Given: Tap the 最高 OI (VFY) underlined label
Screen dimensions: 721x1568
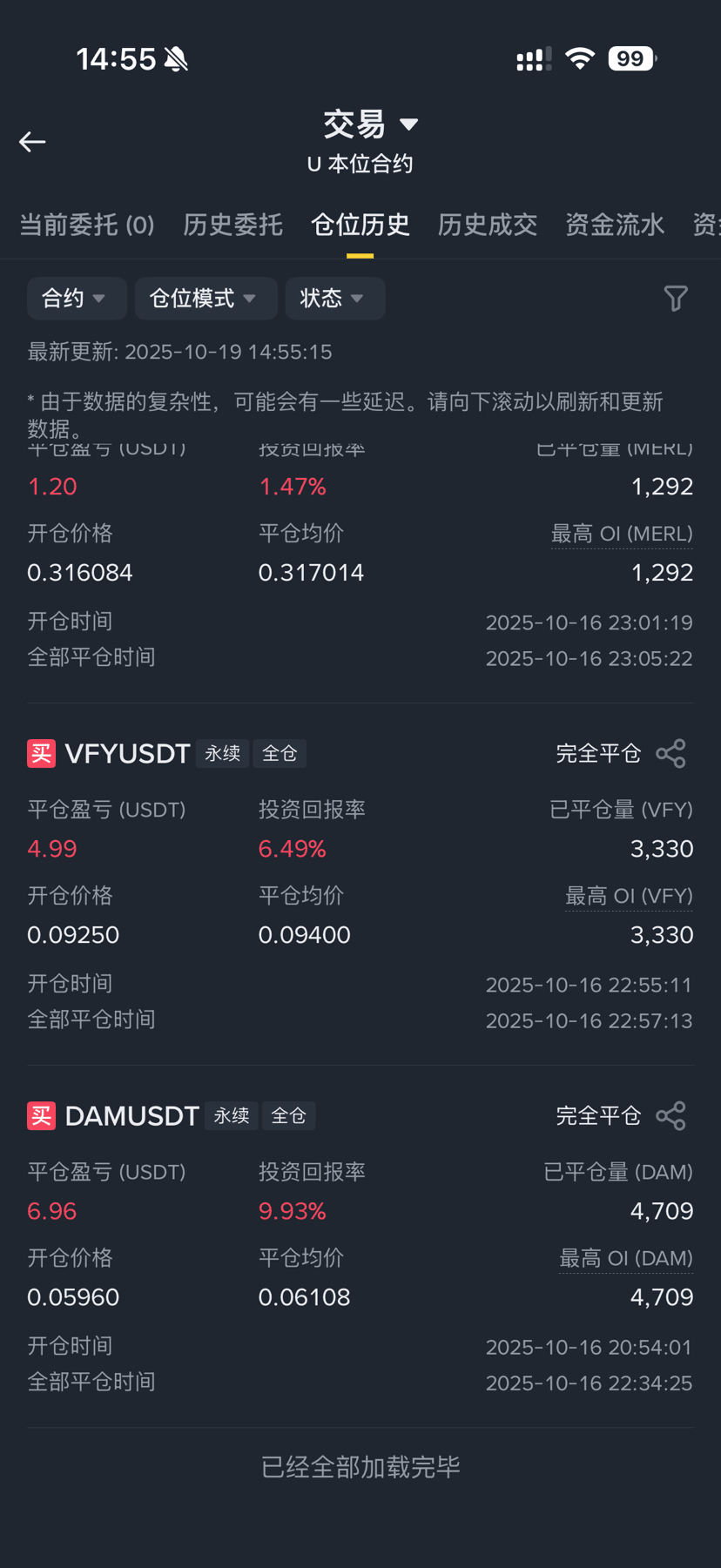Looking at the screenshot, I should tap(629, 896).
